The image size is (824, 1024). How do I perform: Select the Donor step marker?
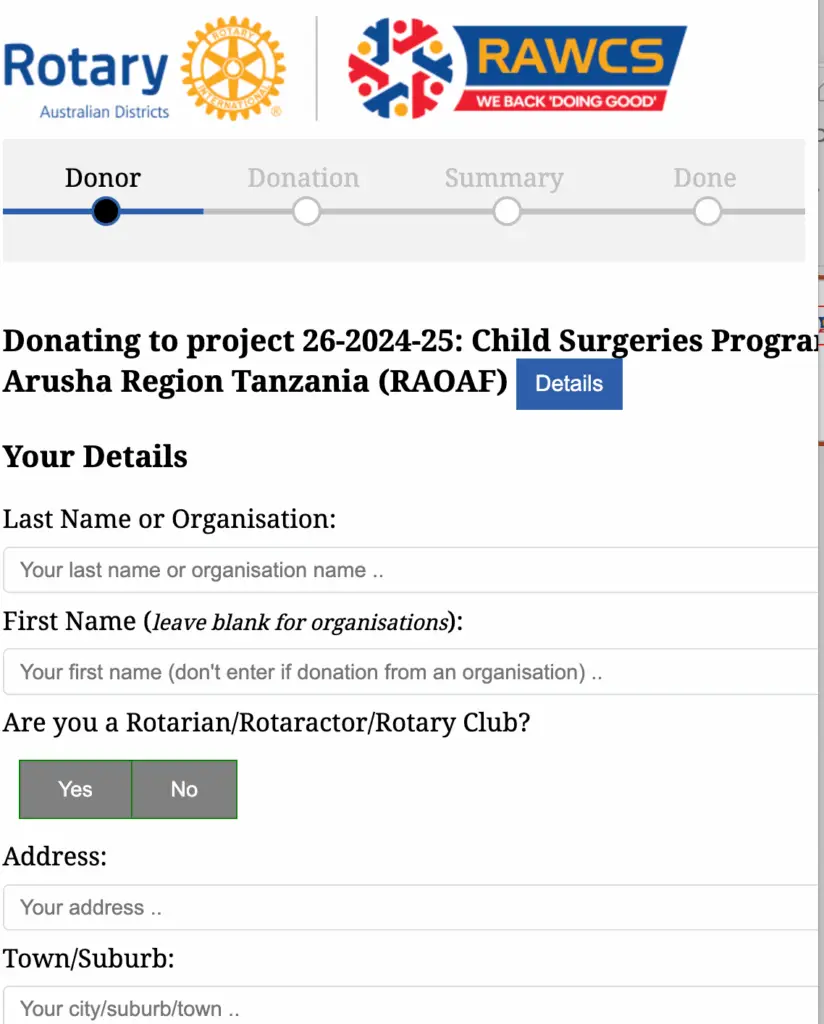click(x=105, y=211)
